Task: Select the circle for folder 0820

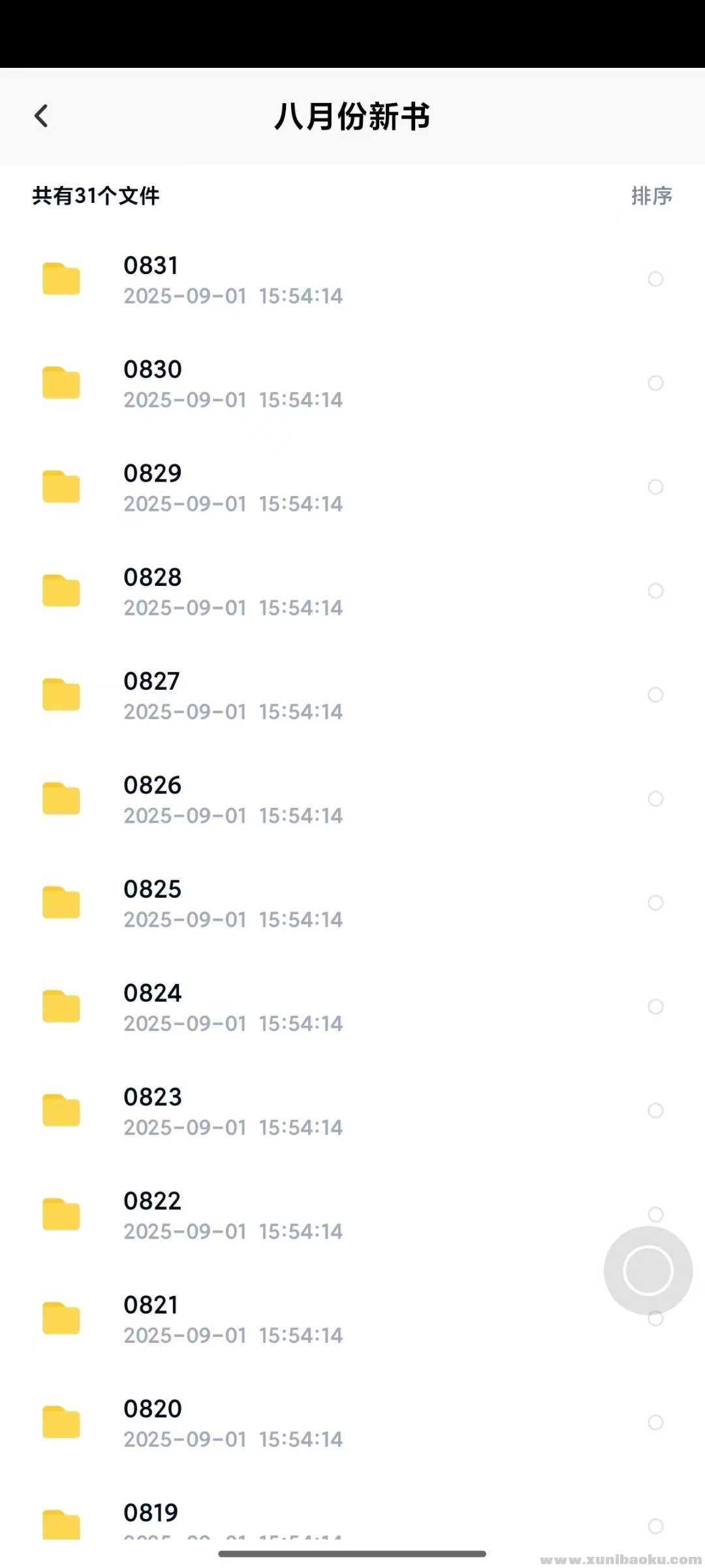Action: point(655,1422)
